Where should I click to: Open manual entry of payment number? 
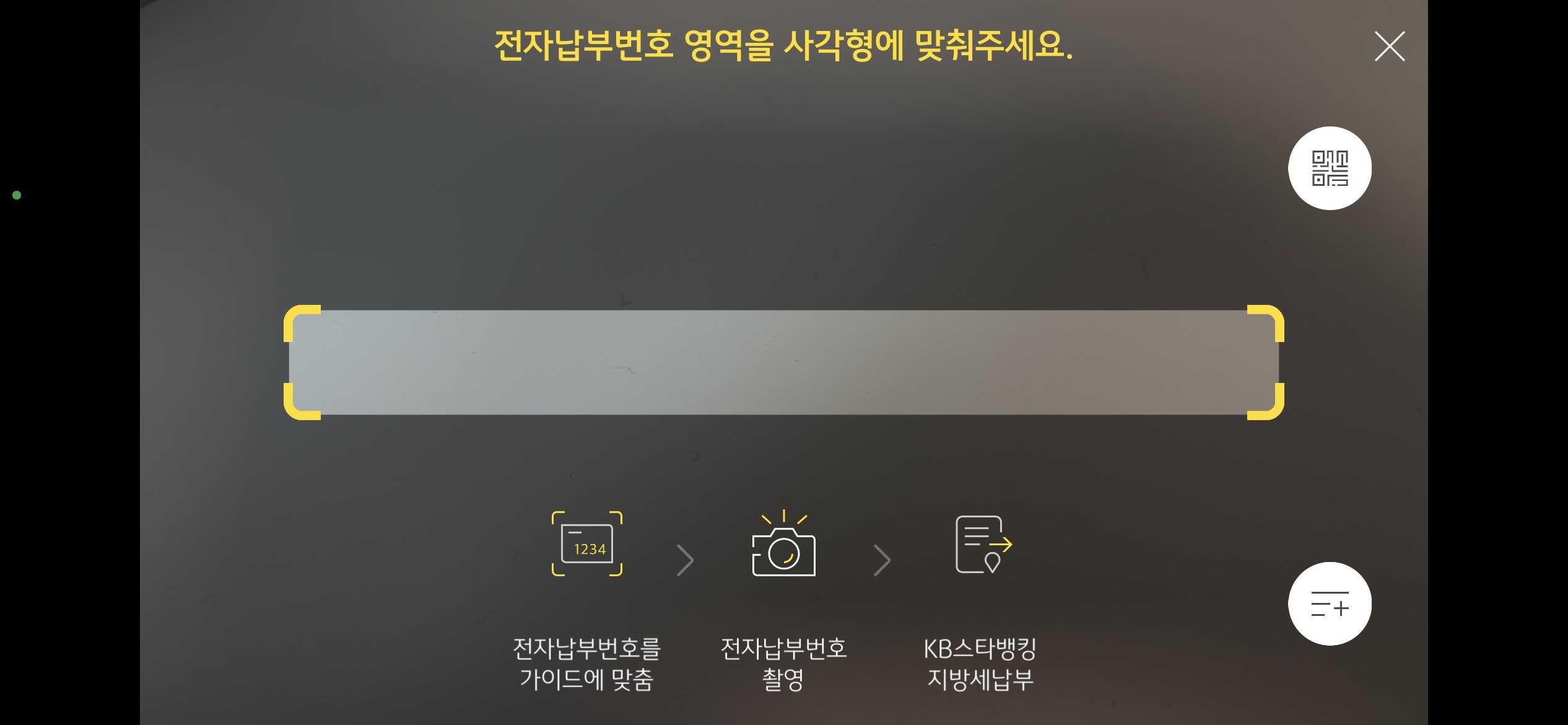[x=1330, y=604]
